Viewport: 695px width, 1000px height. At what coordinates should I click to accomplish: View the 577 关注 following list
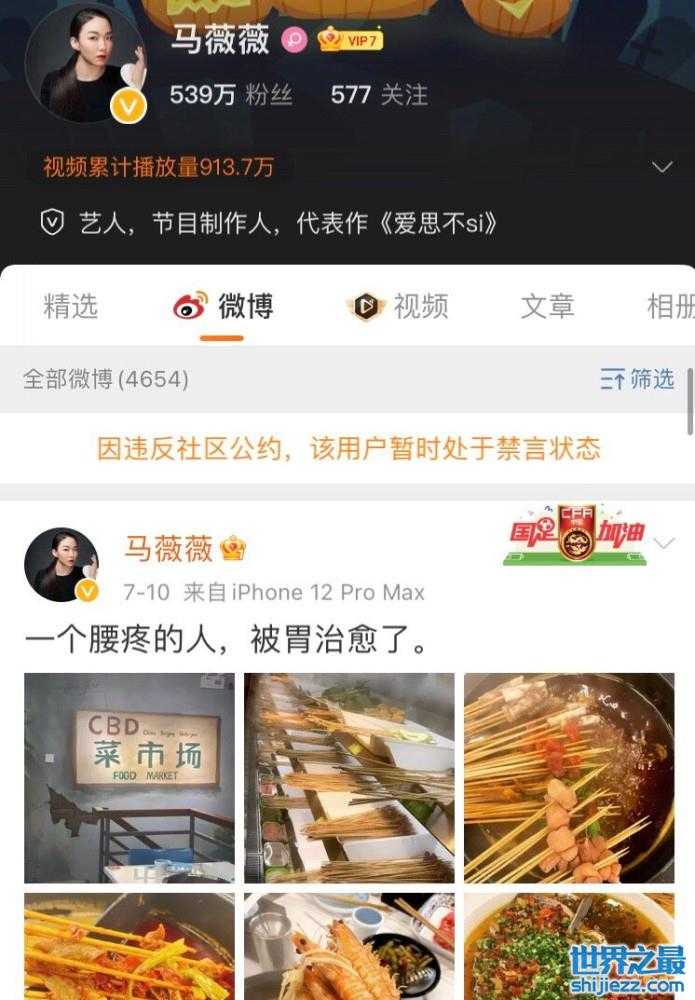pyautogui.click(x=379, y=95)
